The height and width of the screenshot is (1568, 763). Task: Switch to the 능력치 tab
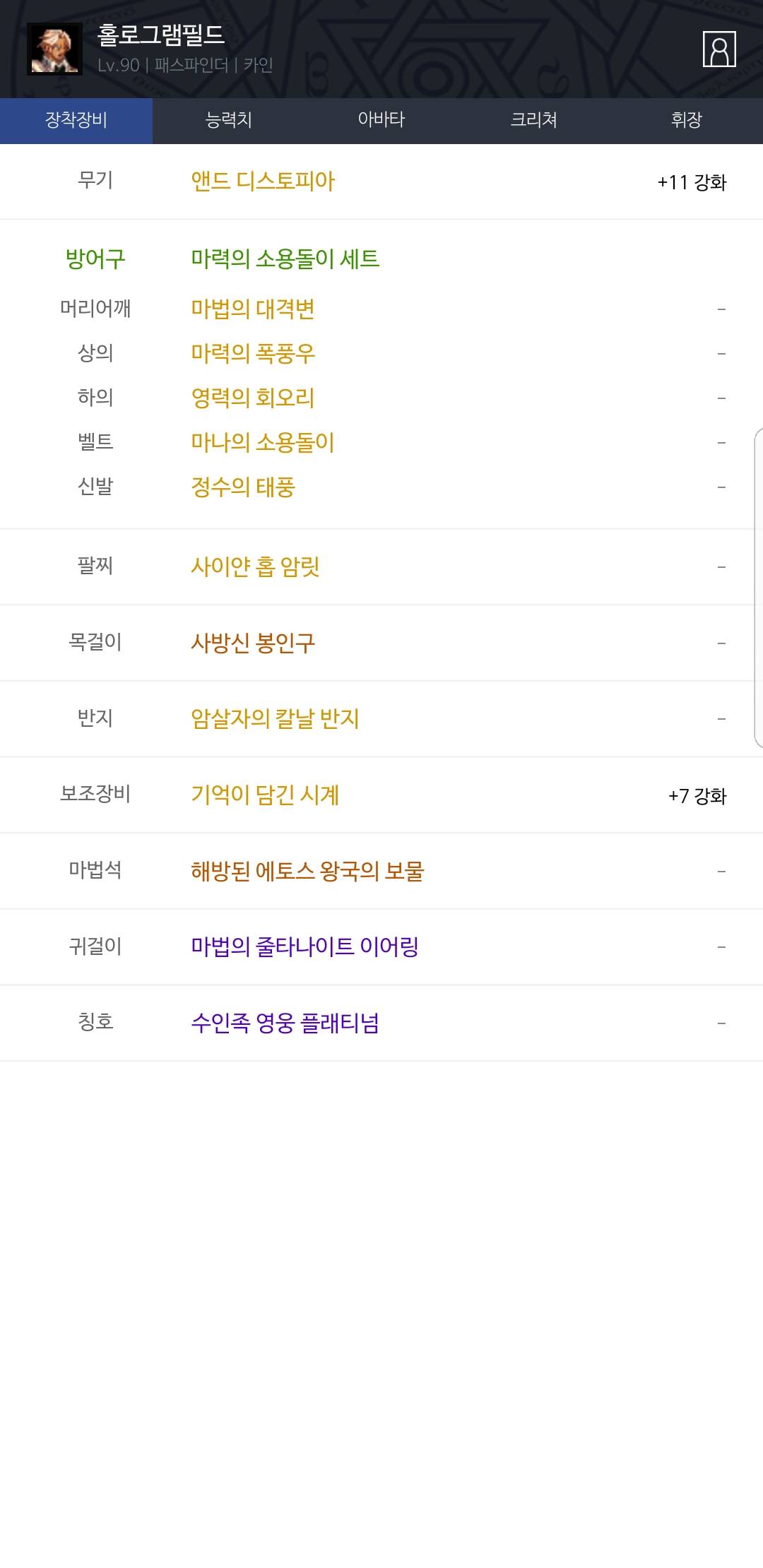click(x=229, y=120)
